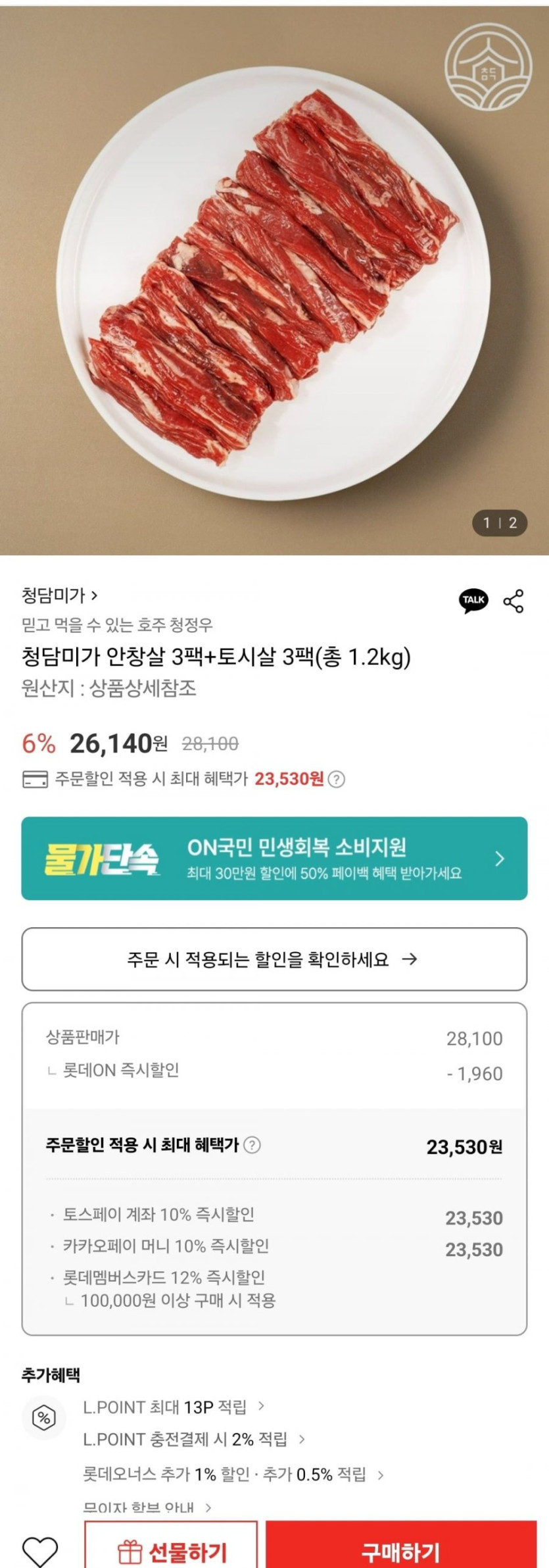
Task: Tap 구매하기 to purchase
Action: 400,1552
